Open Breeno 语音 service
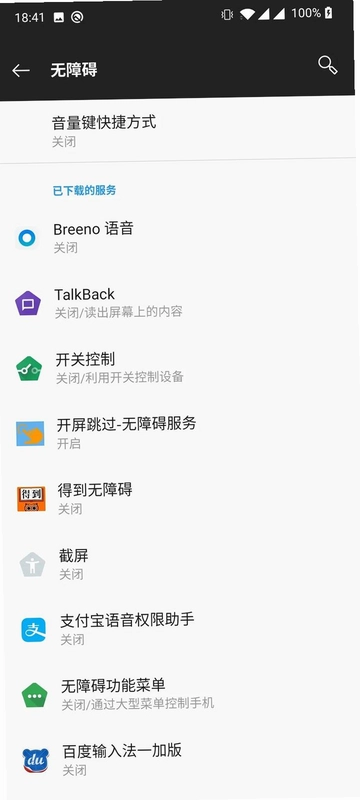The width and height of the screenshot is (360, 800). [178, 237]
